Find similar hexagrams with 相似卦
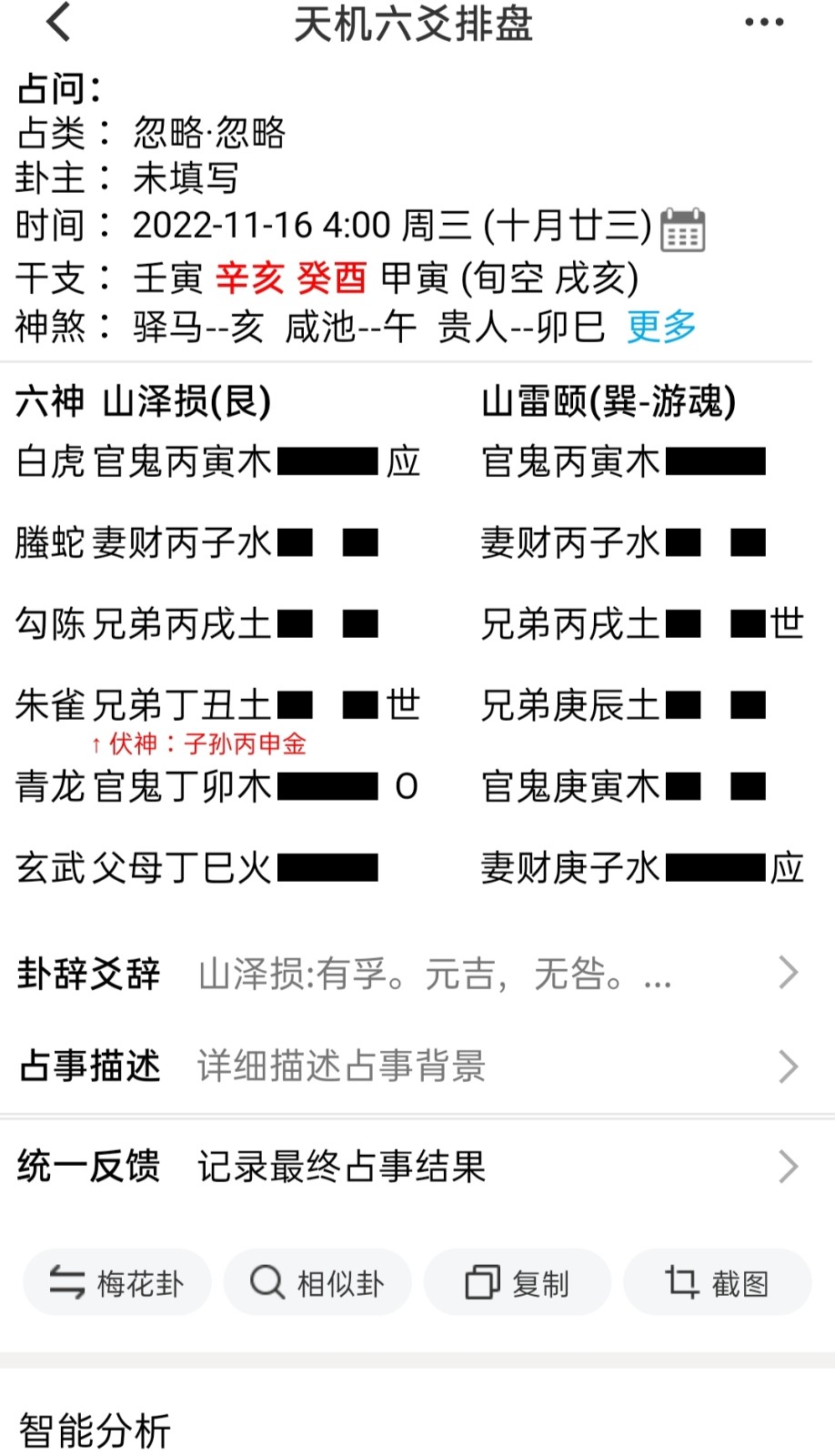This screenshot has width=835, height=1456. point(317,1283)
